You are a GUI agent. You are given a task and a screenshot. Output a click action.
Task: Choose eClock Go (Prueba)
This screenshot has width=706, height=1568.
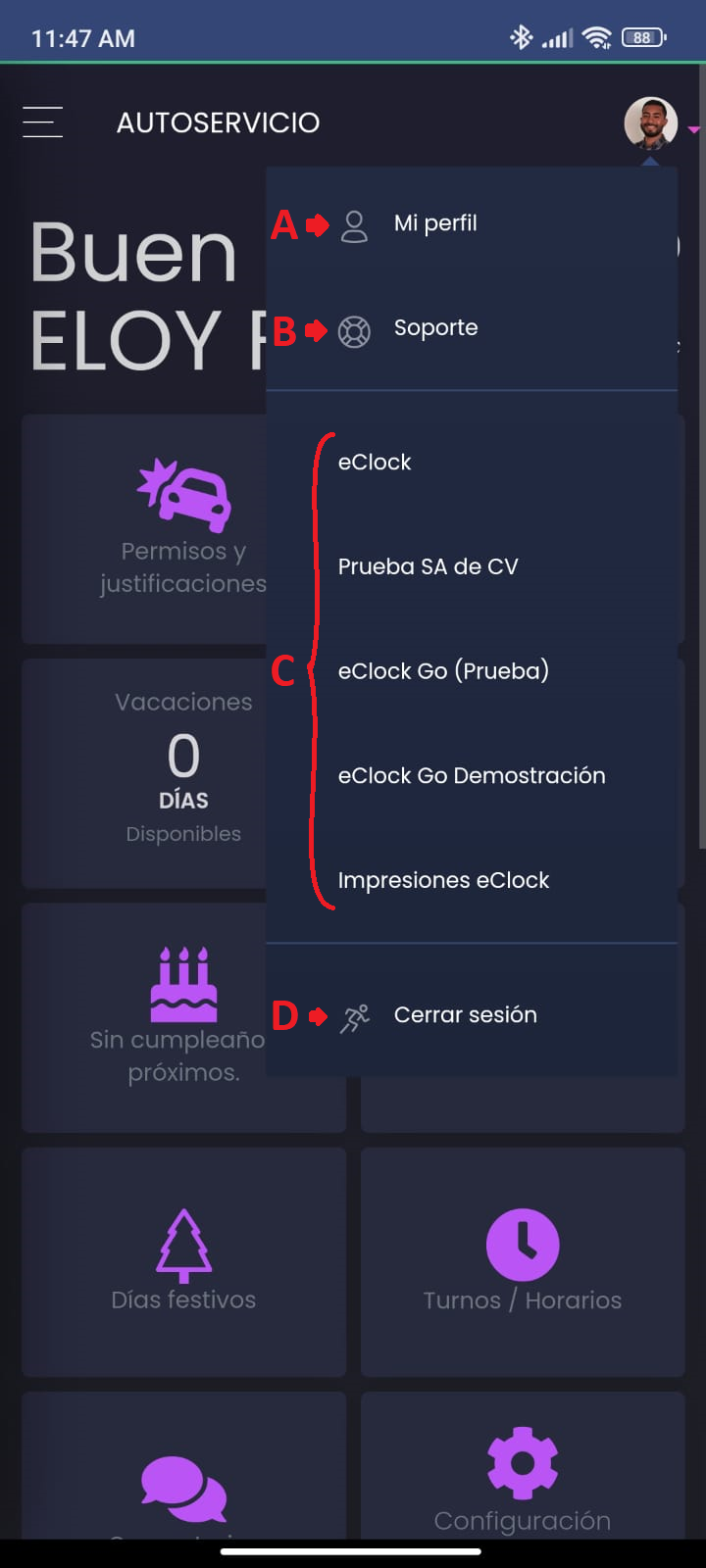coord(472,671)
